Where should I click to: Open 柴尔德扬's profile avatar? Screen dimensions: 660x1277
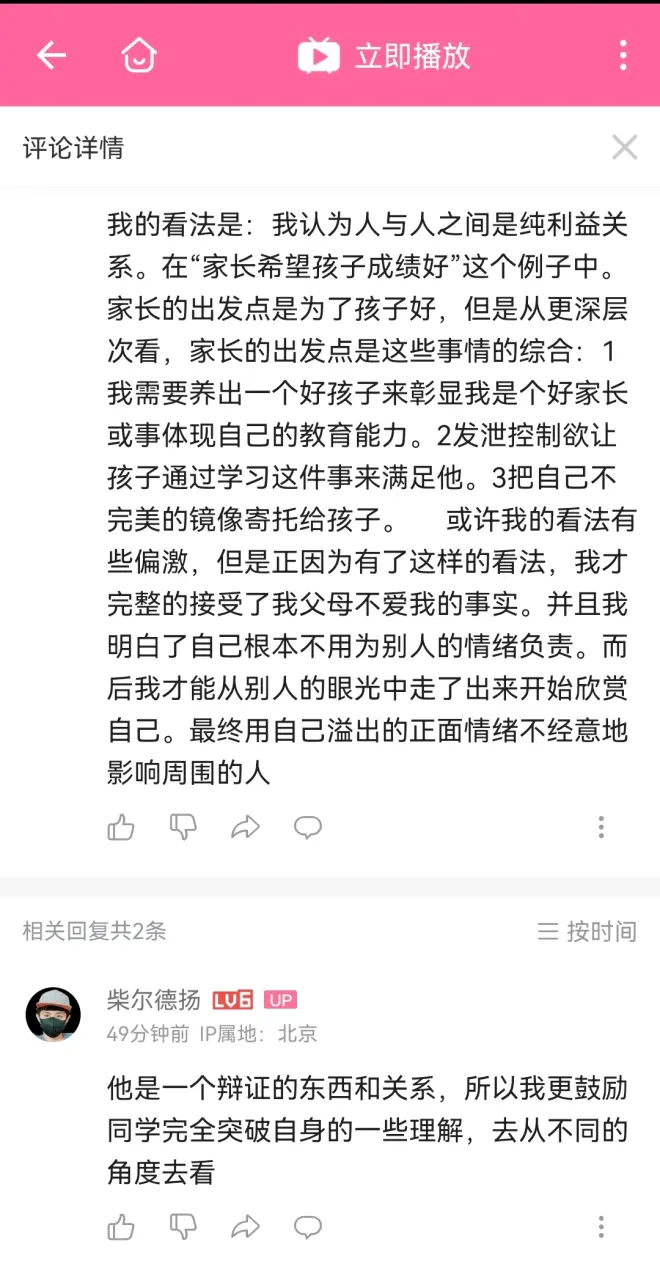(53, 1015)
